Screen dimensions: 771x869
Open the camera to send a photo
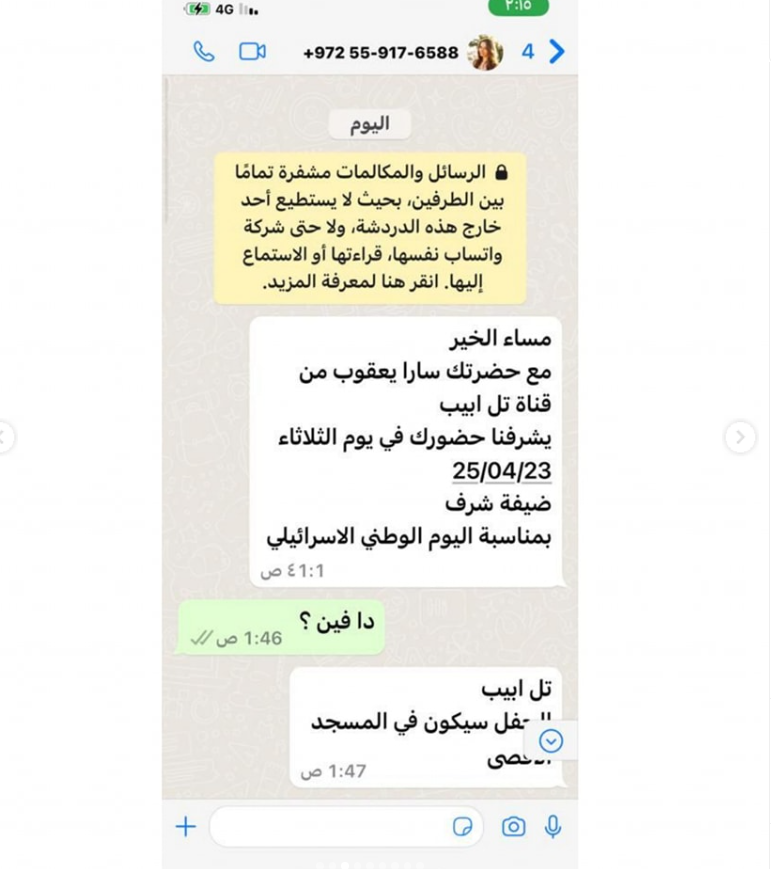513,827
